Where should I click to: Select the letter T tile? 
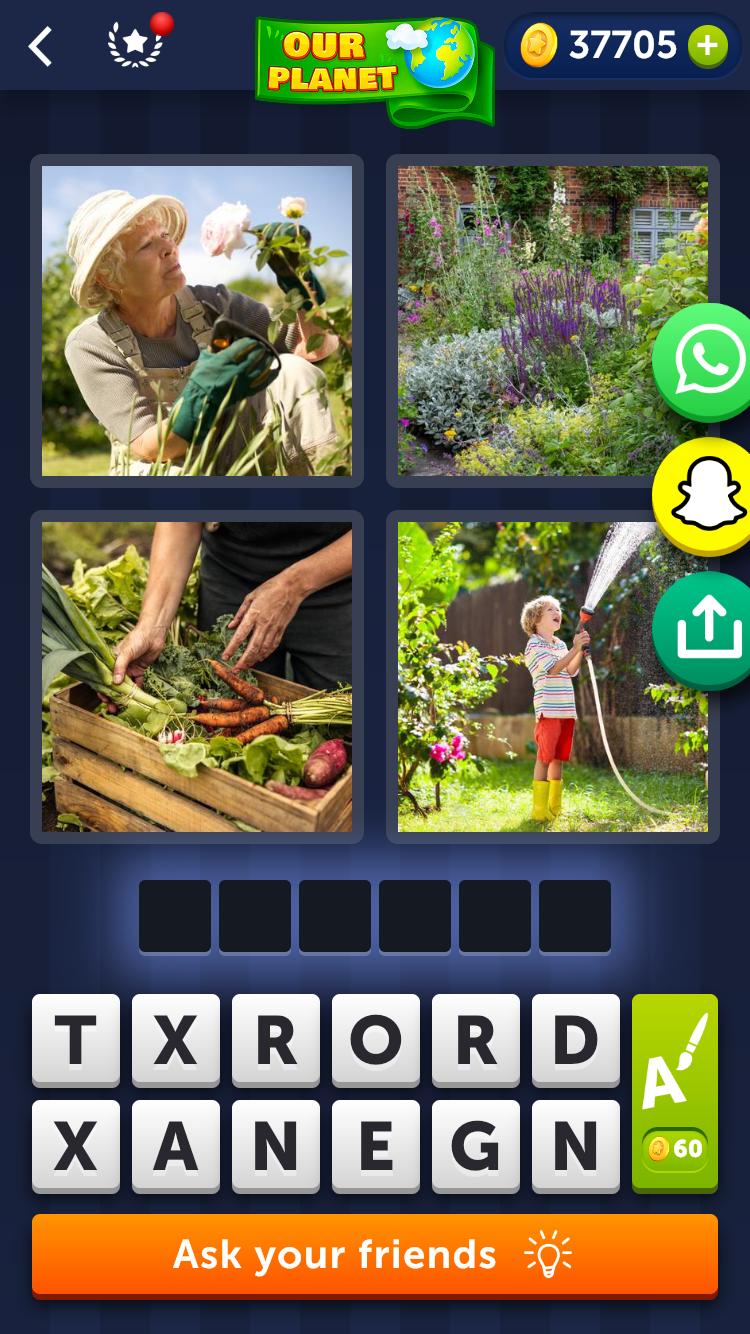tap(75, 1040)
